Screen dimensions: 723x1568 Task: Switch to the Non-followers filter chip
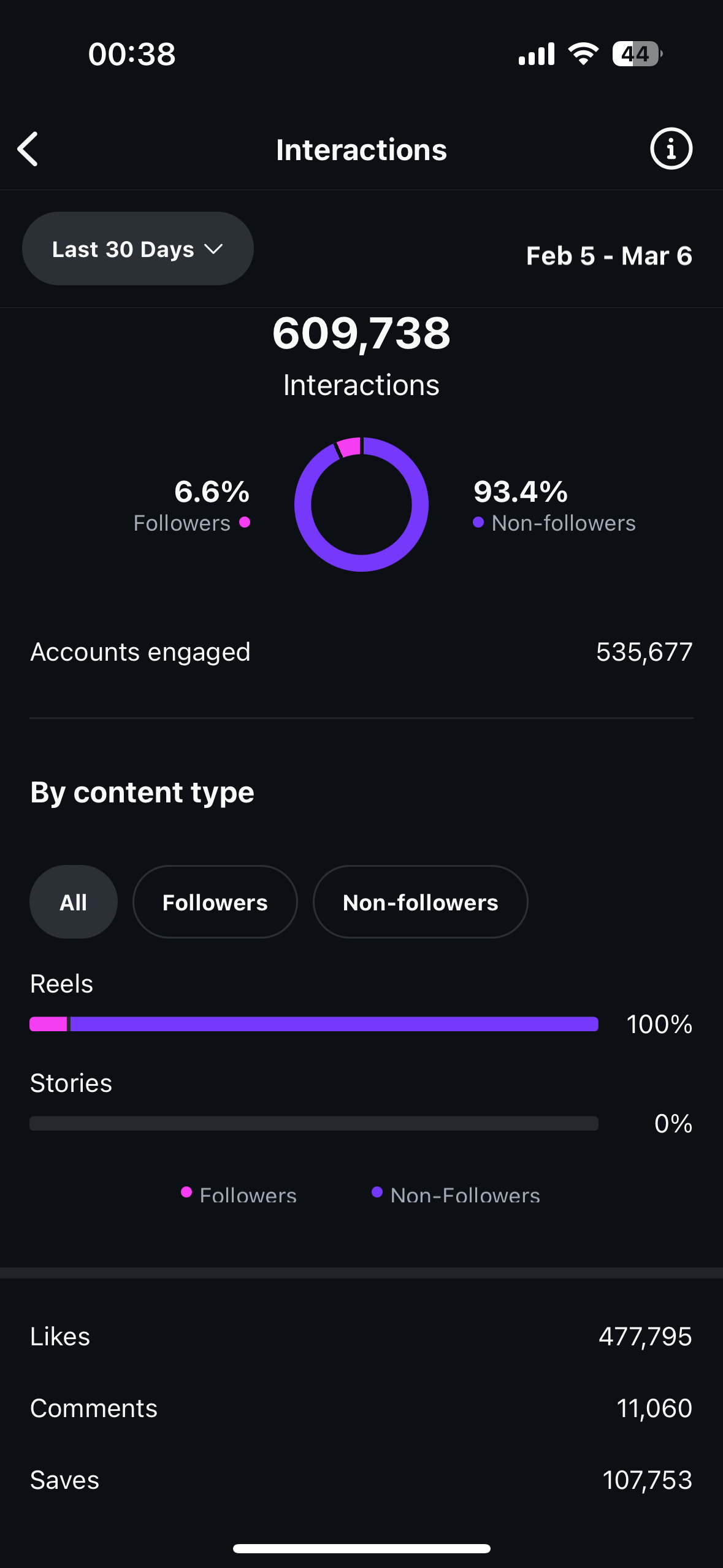[x=421, y=902]
